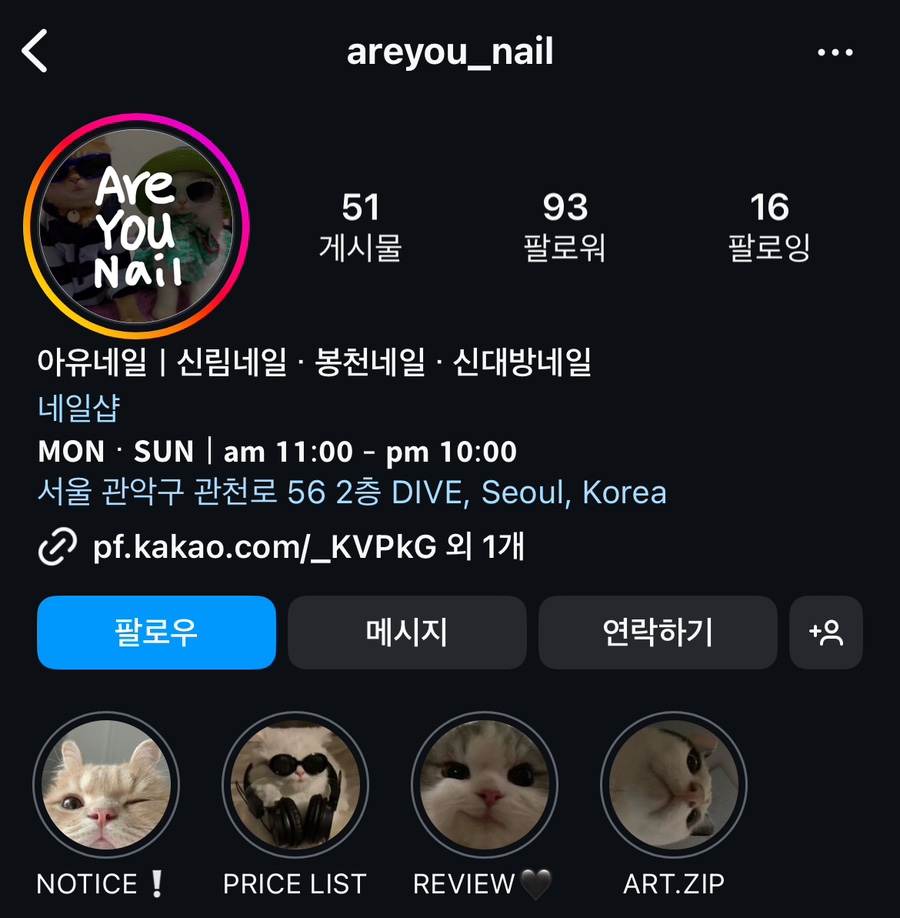Open the 팔로잉 following list
The image size is (900, 918).
click(769, 226)
